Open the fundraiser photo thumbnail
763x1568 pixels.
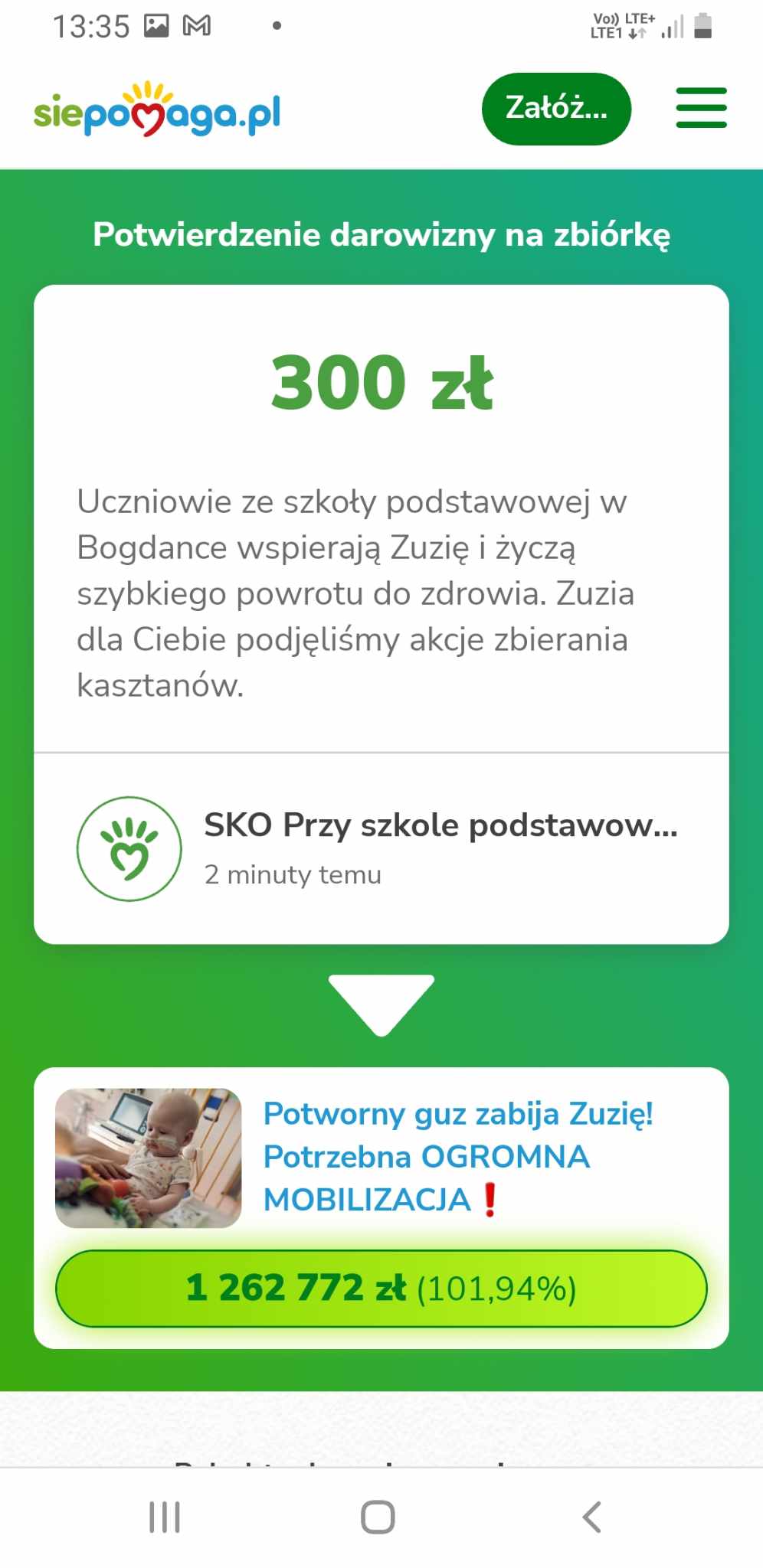pos(149,1158)
